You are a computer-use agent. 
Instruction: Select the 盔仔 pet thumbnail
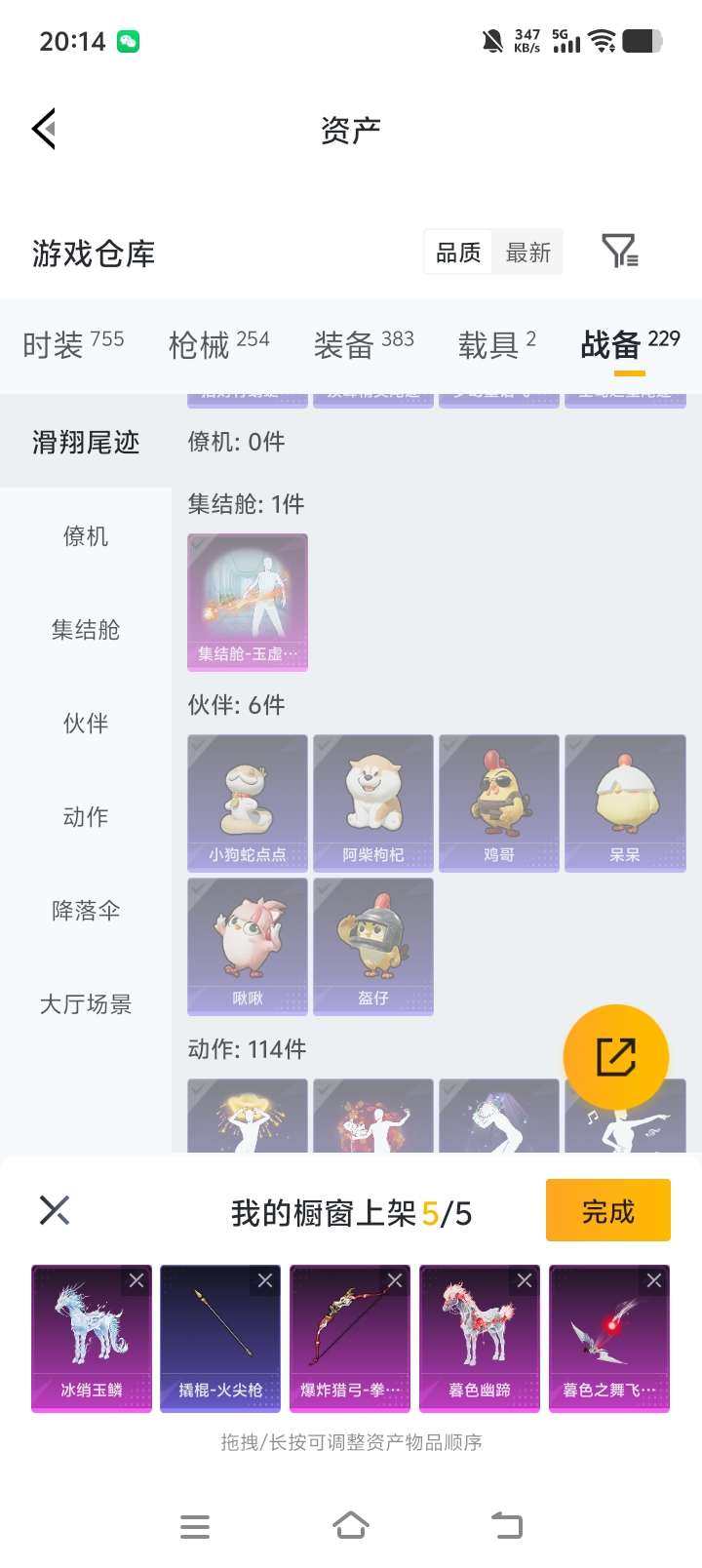[x=373, y=945]
